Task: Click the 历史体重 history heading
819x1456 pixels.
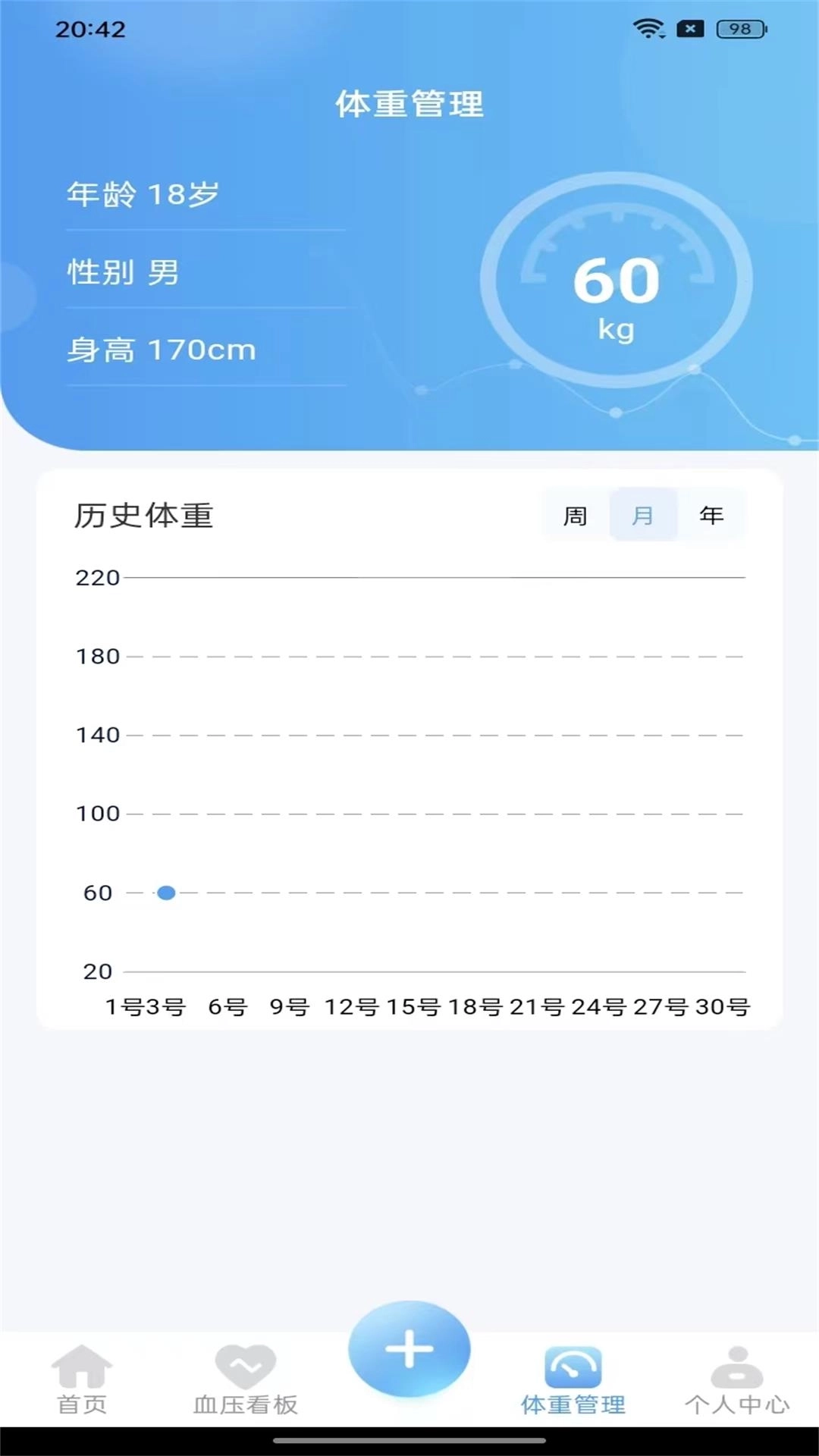Action: (144, 514)
